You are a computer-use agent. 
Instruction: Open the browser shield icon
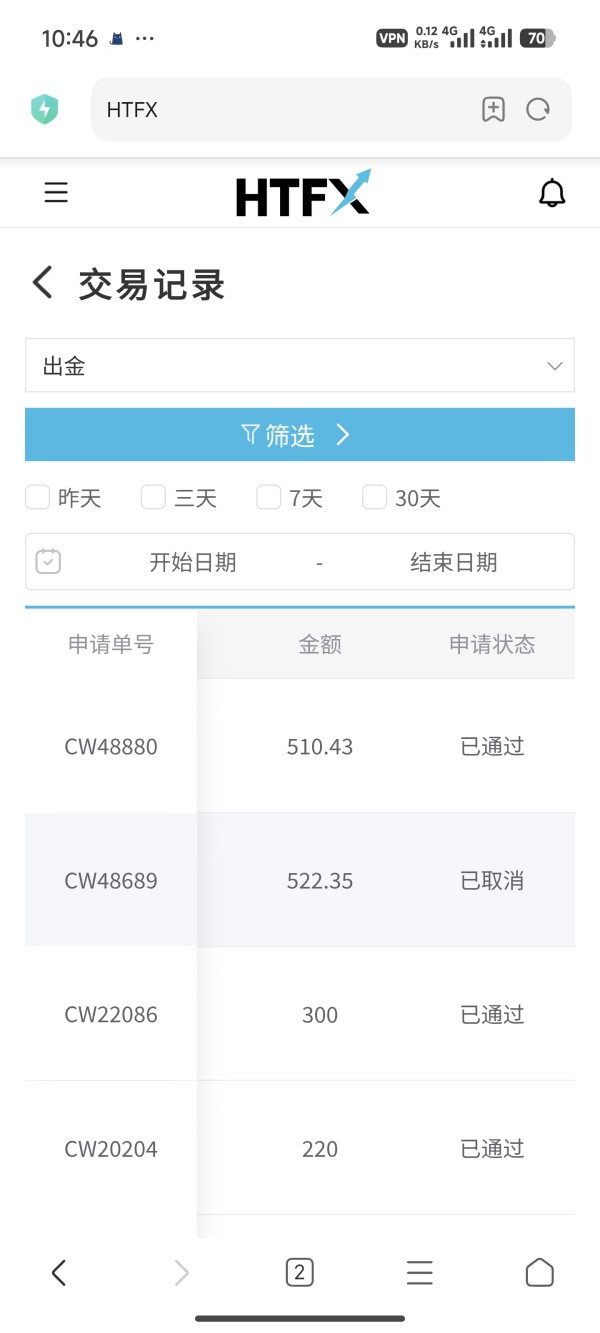44,109
